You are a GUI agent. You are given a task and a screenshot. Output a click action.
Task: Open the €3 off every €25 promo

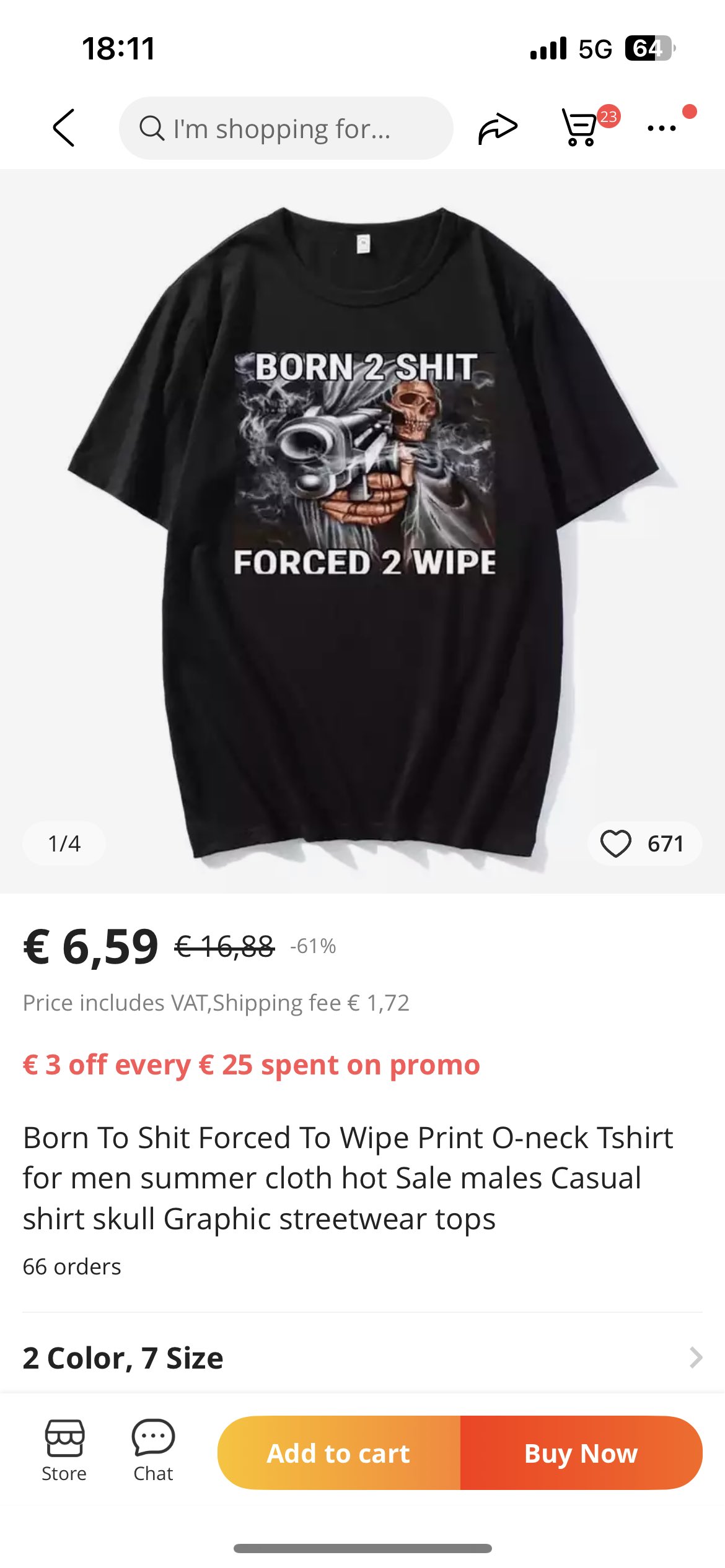coord(251,1065)
